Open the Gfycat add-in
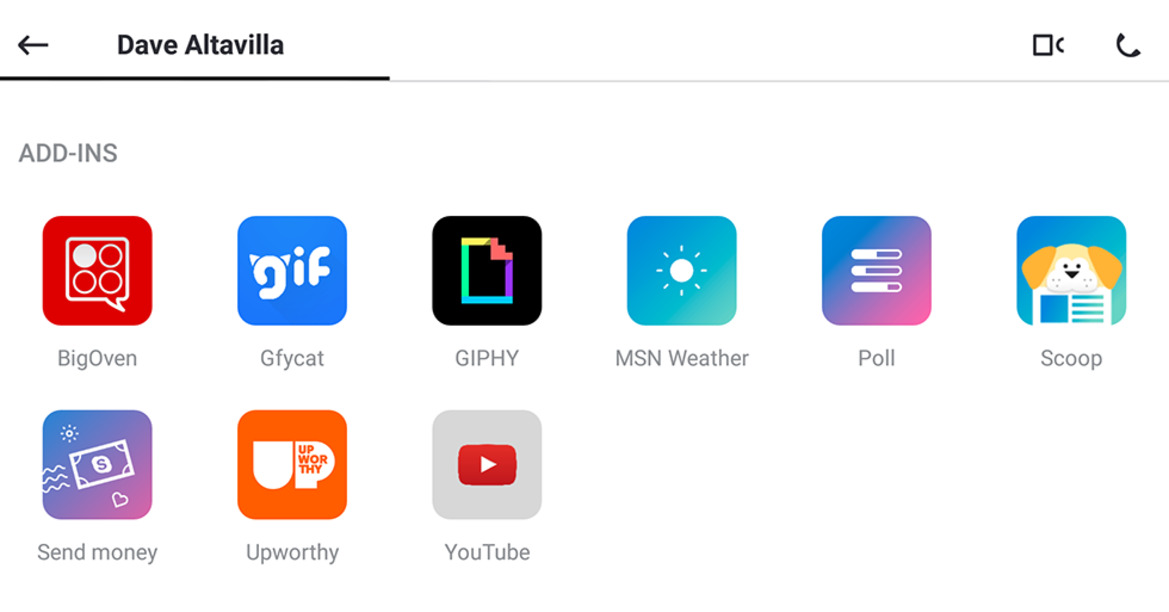This screenshot has height=612, width=1169. click(x=292, y=271)
